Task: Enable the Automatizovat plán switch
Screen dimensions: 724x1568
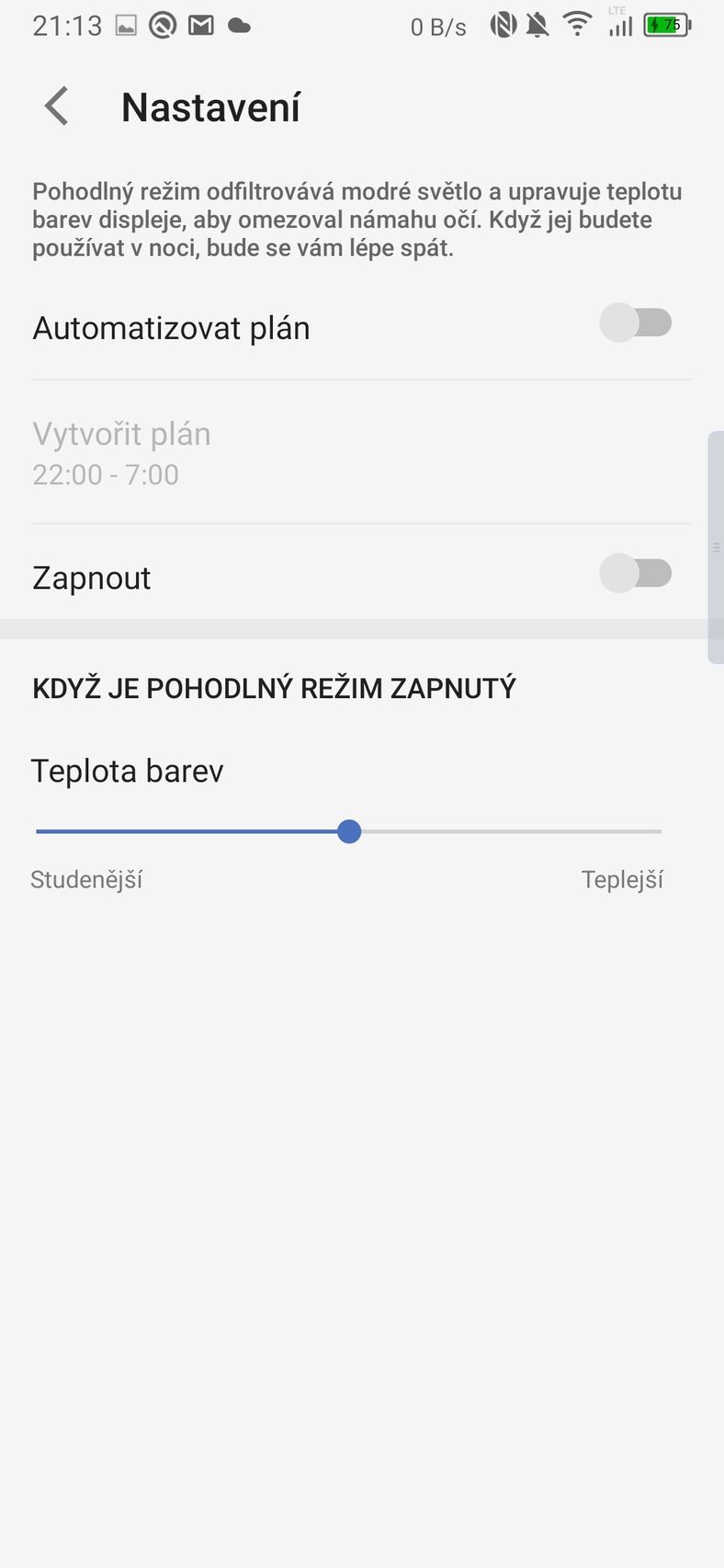Action: [636, 322]
